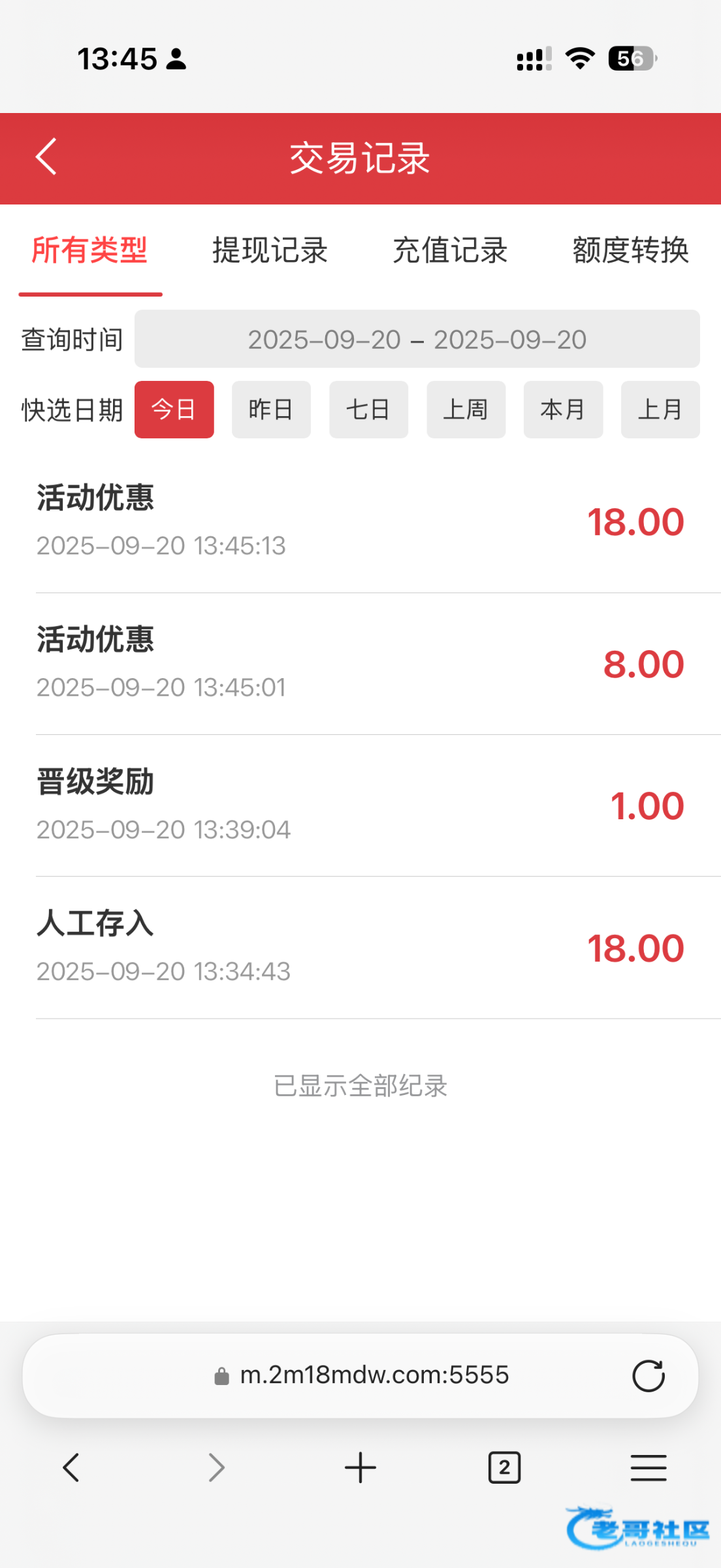
Task: Open a new browser tab
Action: [360, 1468]
